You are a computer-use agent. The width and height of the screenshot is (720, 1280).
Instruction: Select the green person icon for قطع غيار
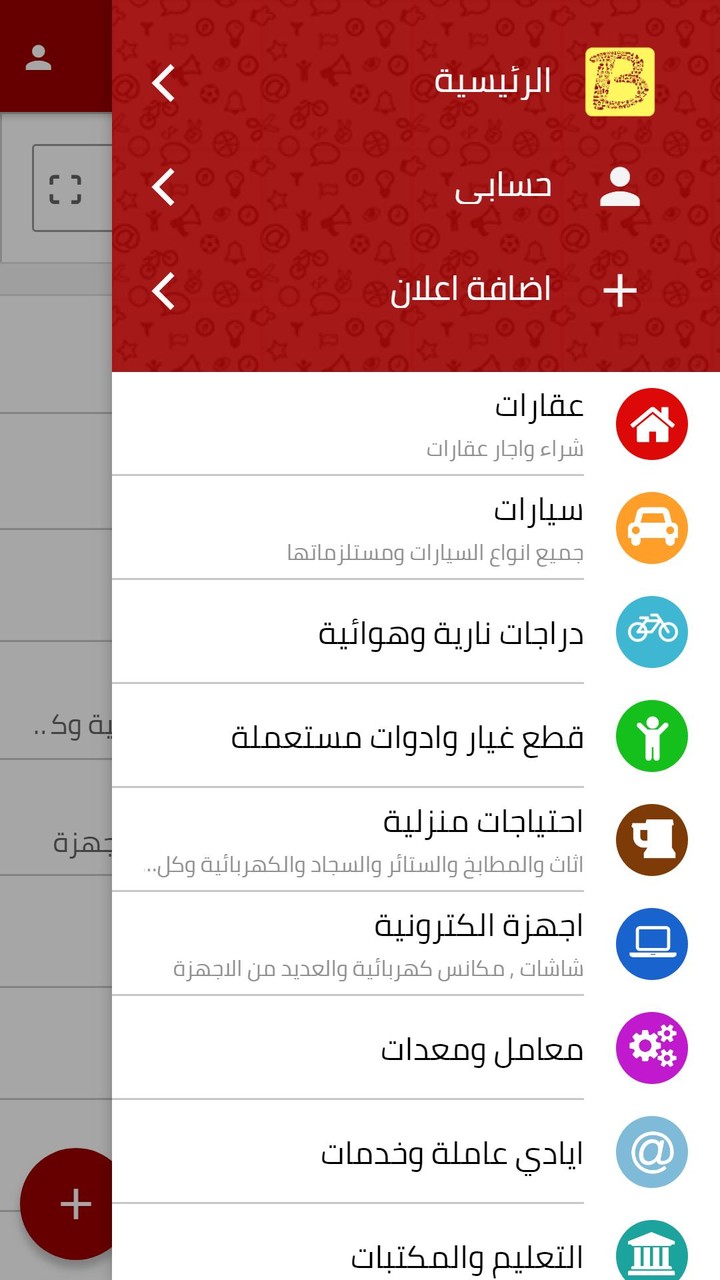click(651, 735)
